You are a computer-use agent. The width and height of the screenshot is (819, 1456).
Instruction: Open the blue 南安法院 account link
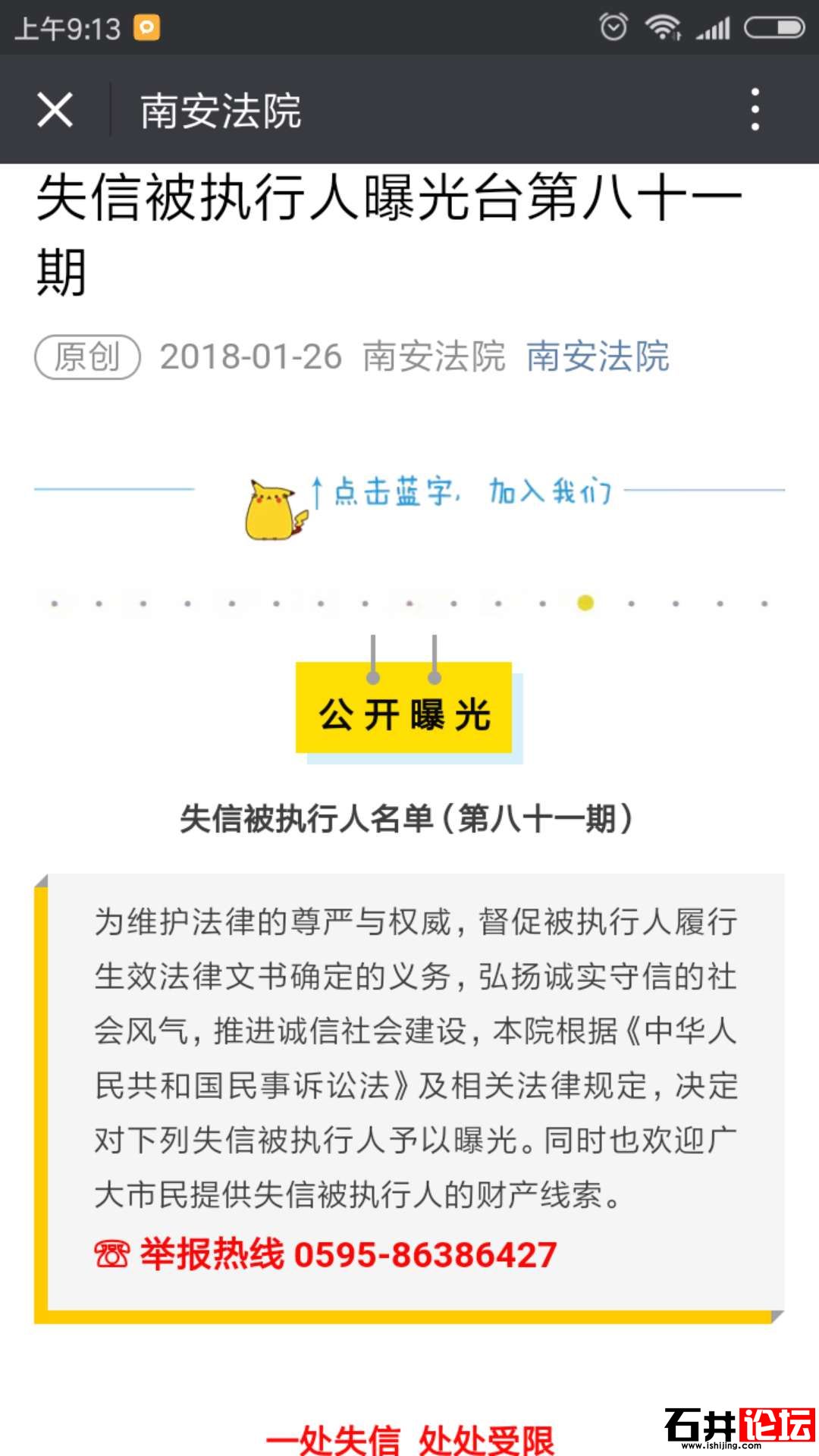tap(598, 356)
